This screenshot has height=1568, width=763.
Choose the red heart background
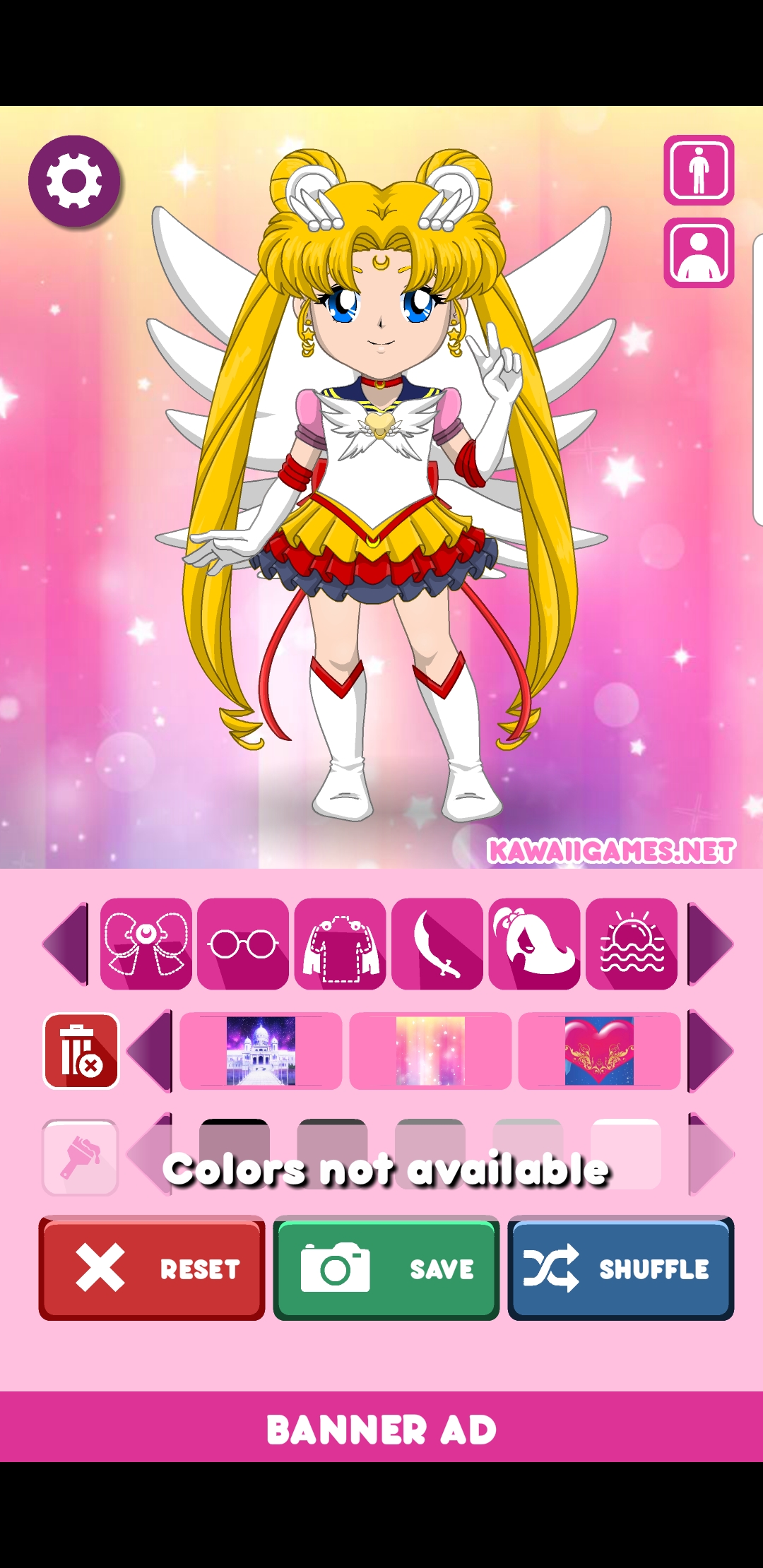click(x=599, y=1051)
